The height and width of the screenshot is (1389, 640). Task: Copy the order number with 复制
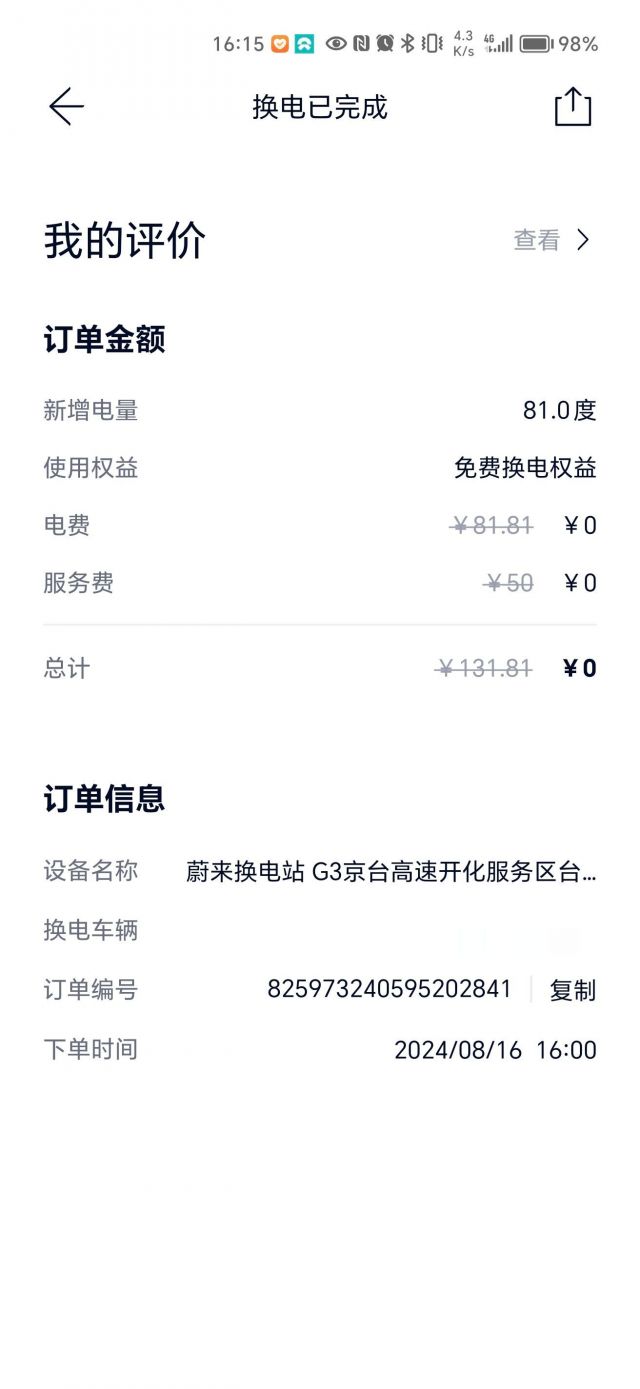[573, 990]
